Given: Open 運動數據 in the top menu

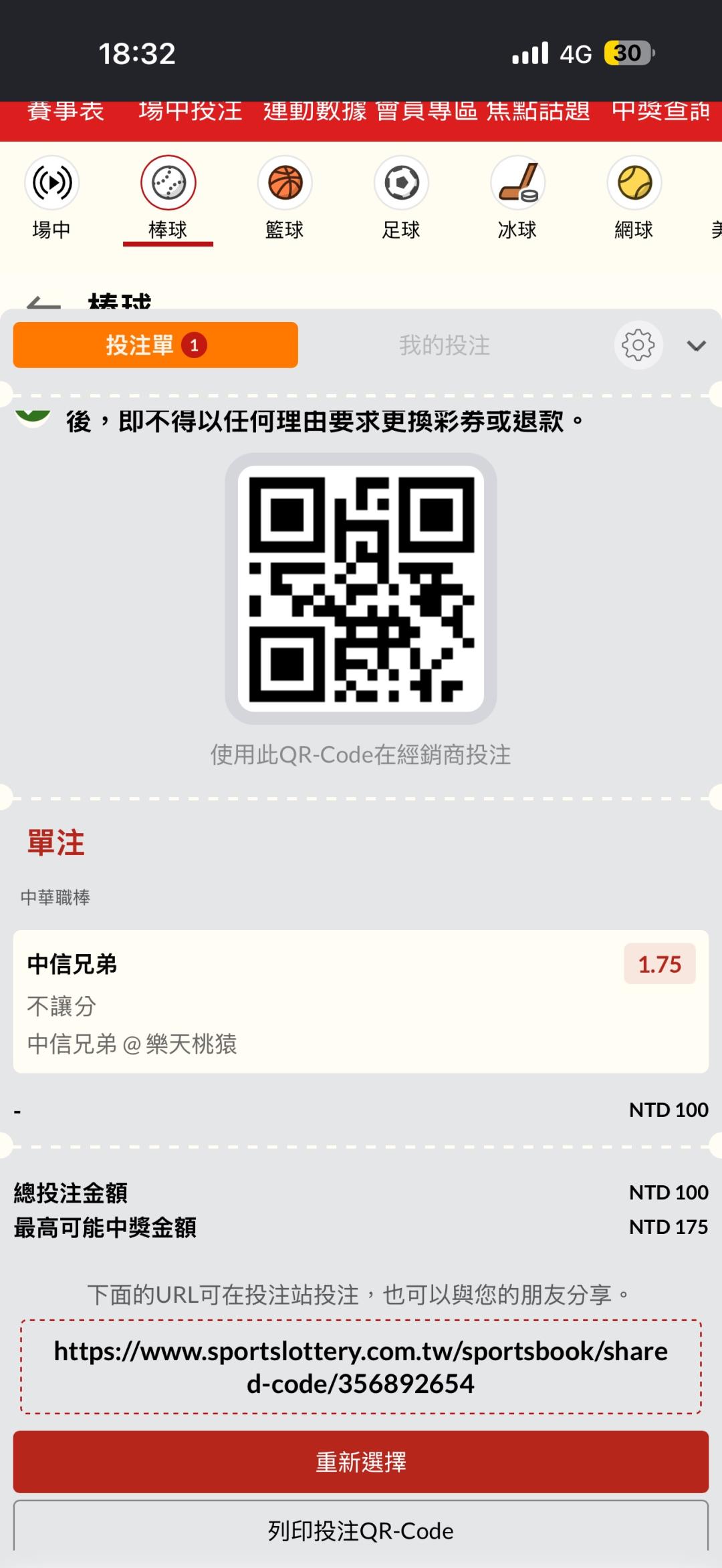Looking at the screenshot, I should (x=315, y=111).
